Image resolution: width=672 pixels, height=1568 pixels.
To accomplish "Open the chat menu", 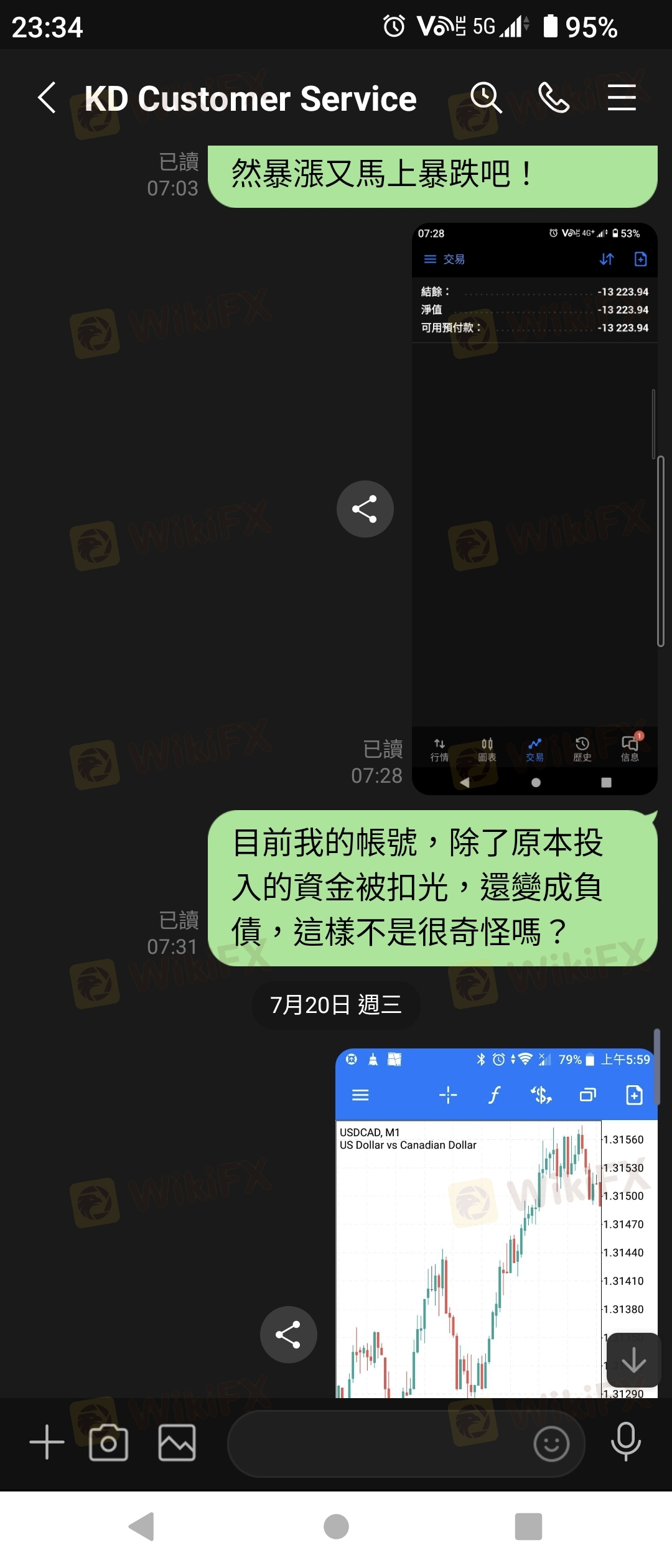I will 622,98.
